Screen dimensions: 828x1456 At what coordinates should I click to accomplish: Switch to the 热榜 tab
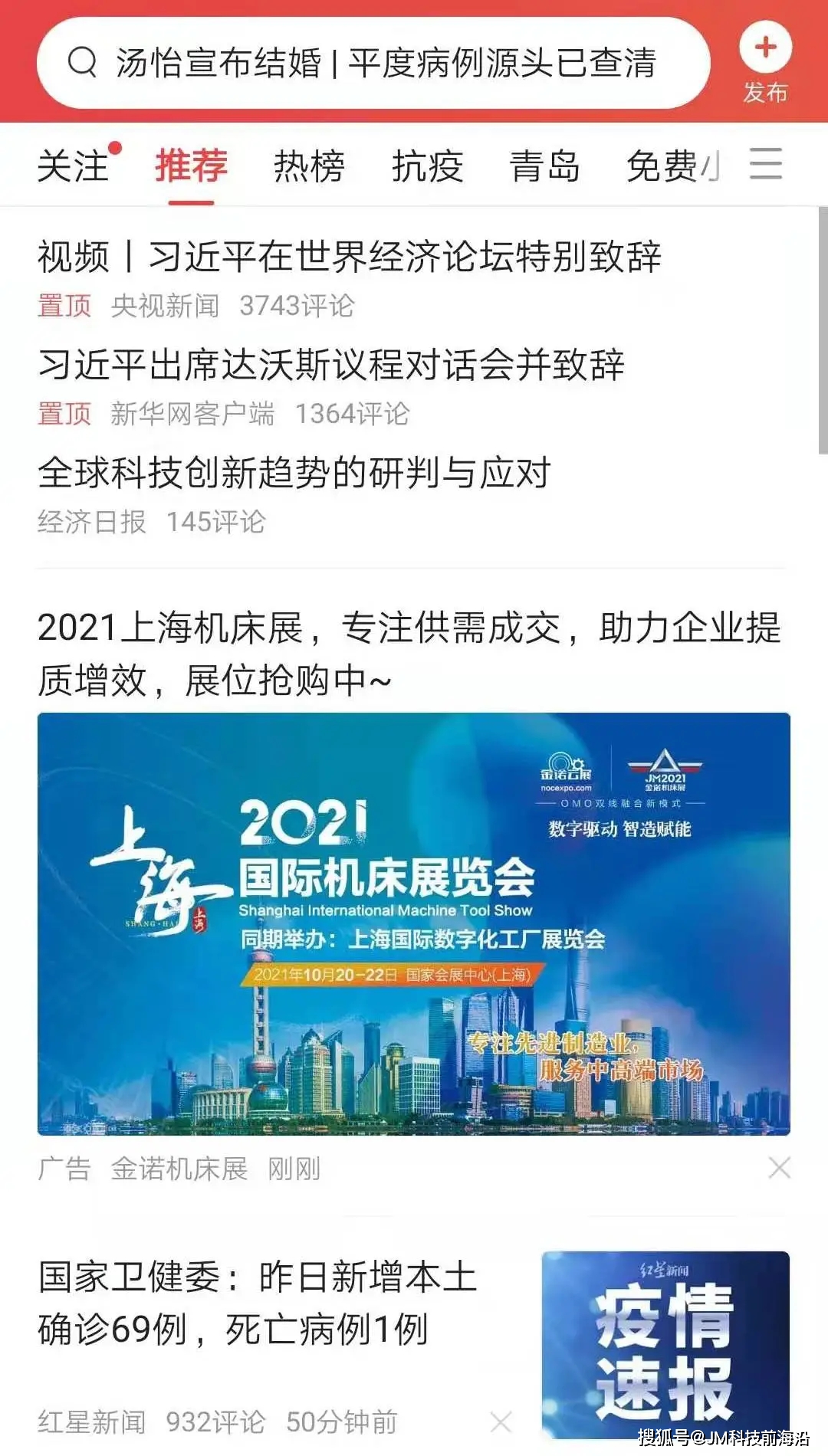coord(309,166)
